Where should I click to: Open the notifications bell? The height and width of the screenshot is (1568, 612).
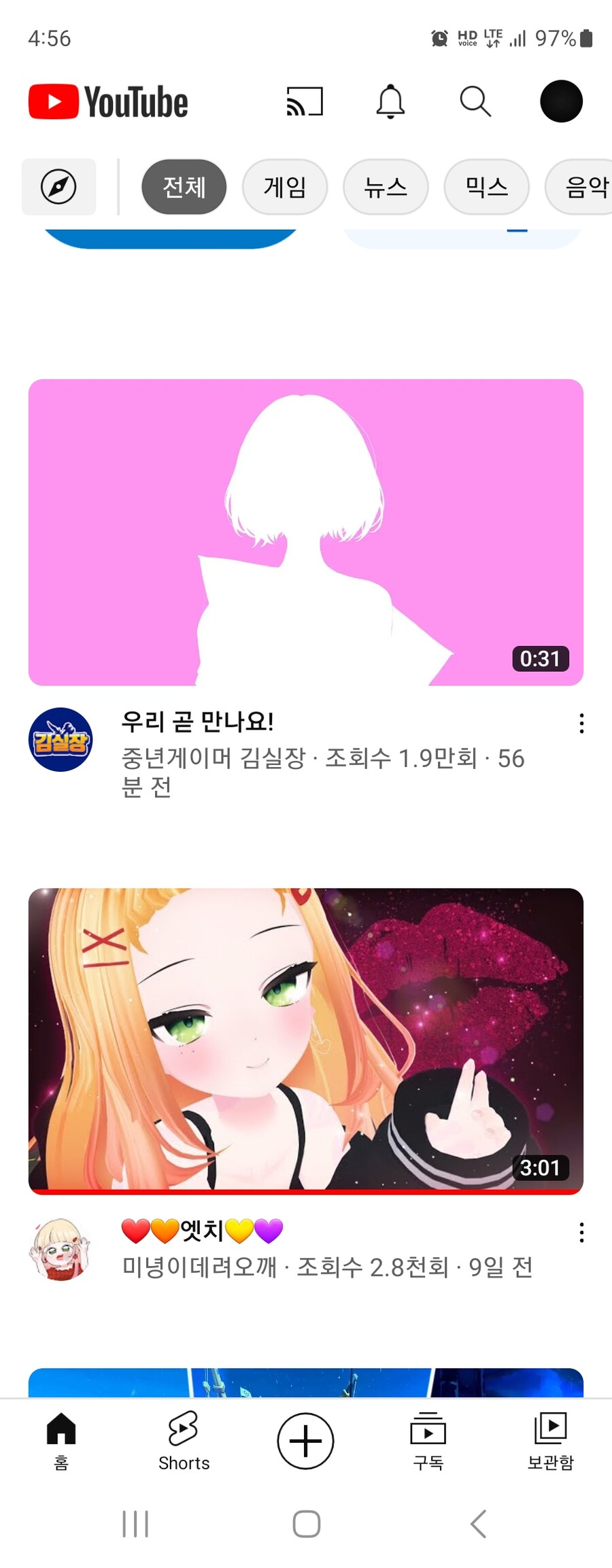(x=390, y=102)
